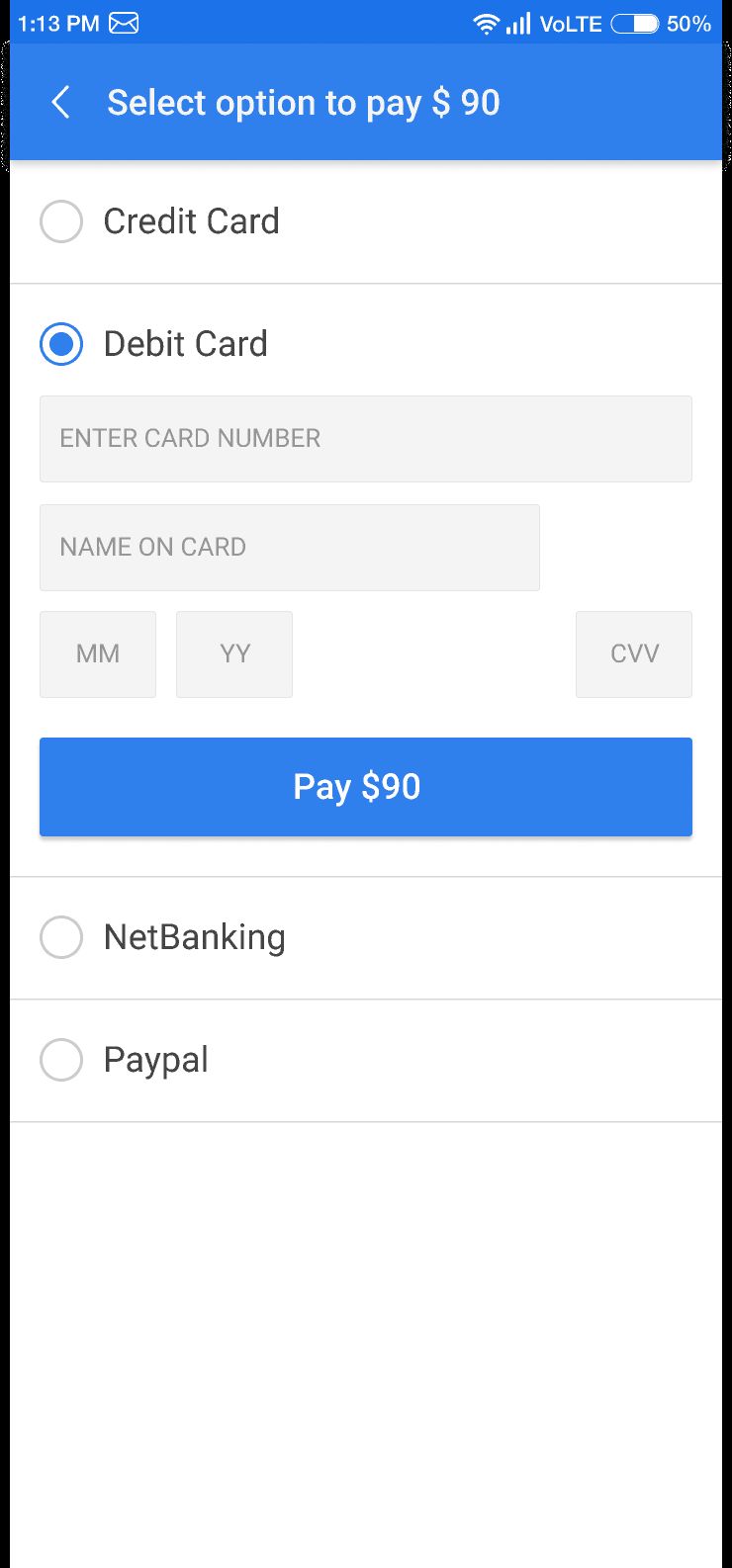Tap the YY expiry year field
Image resolution: width=732 pixels, height=1568 pixels.
pos(234,654)
